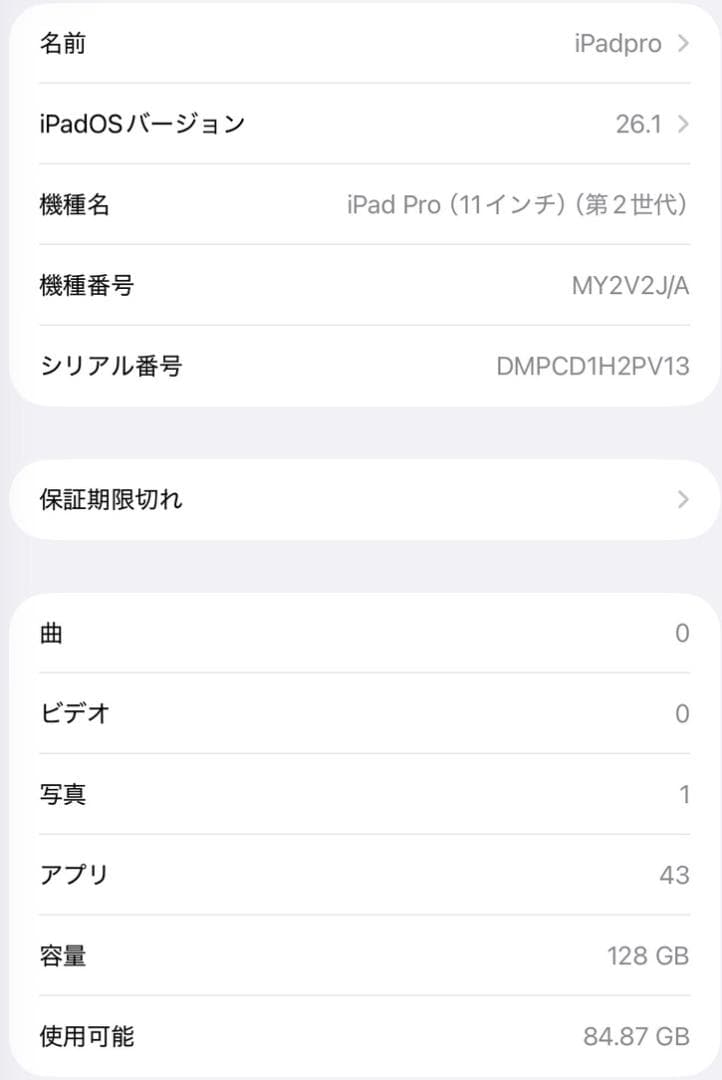Tap the ビデオ count showing 0
Image resolution: width=722 pixels, height=1080 pixels.
coord(684,713)
